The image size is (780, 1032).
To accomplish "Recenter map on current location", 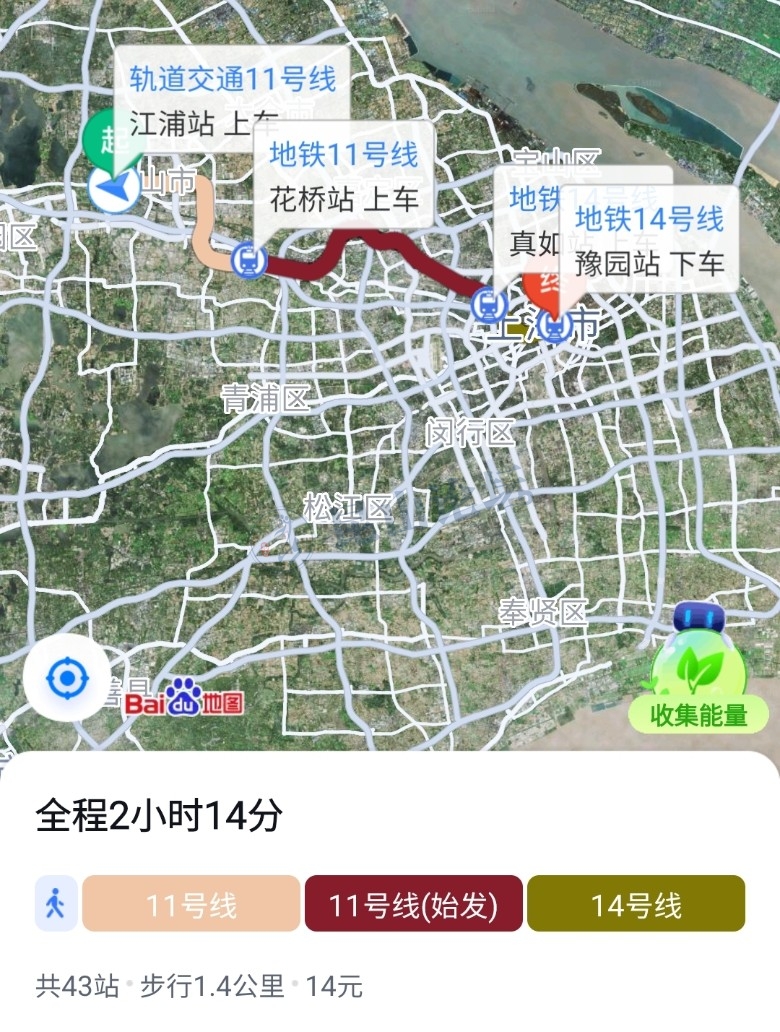I will click(67, 679).
